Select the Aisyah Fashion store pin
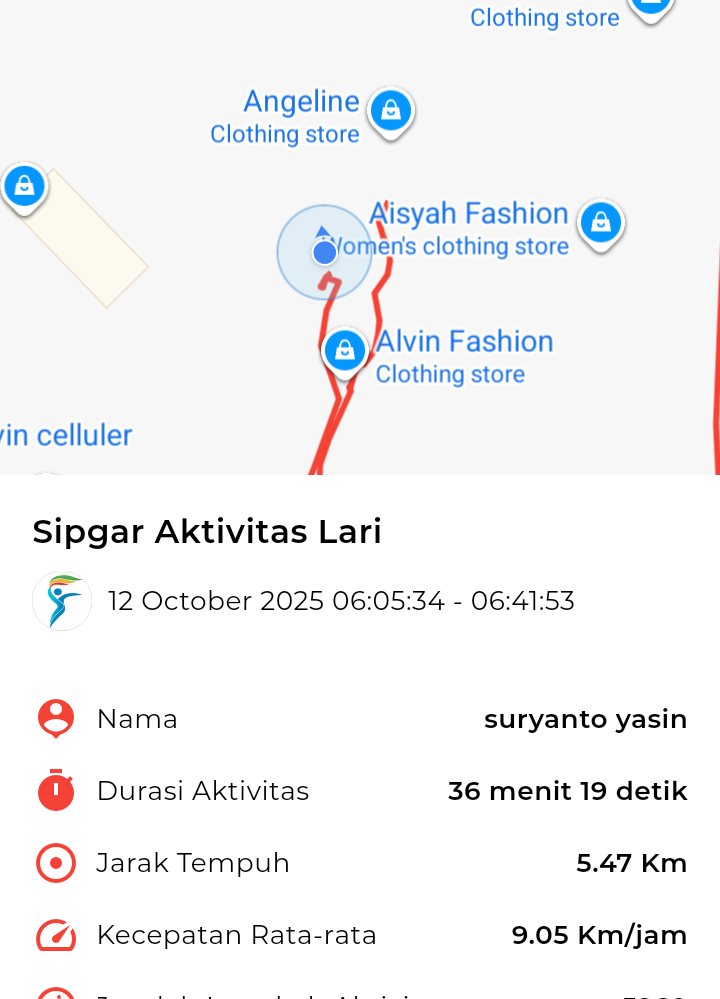The height and width of the screenshot is (999, 720). [600, 222]
